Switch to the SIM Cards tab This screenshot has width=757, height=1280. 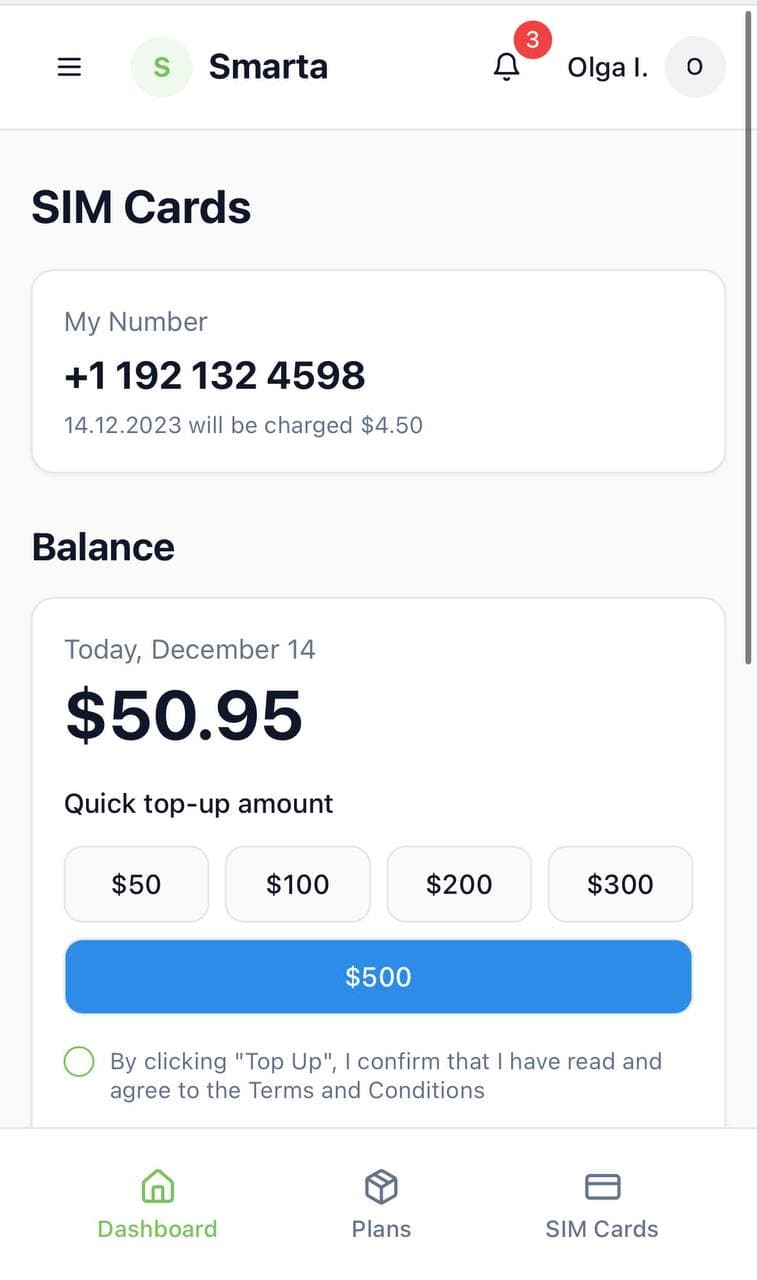[602, 1203]
